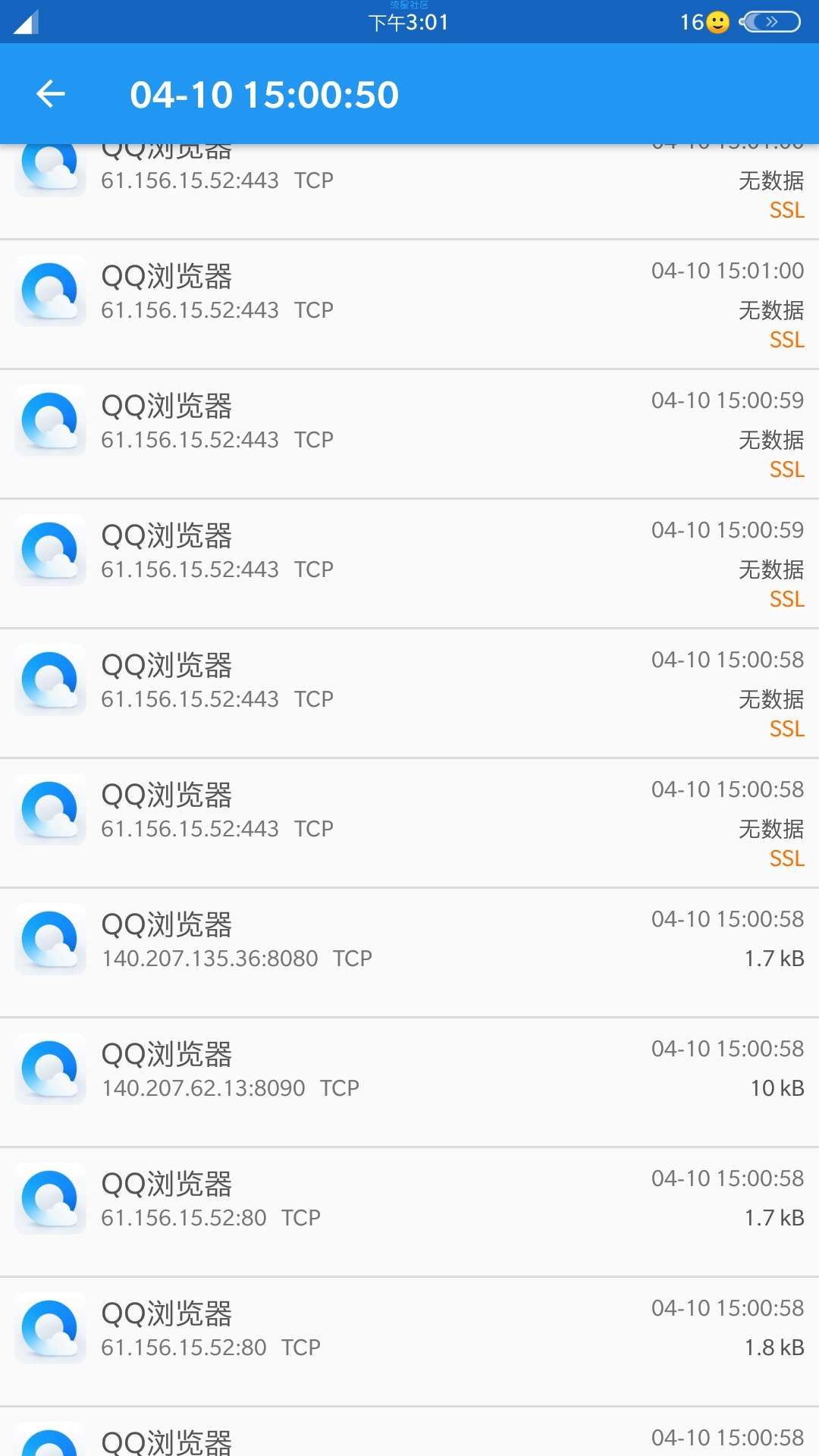View the 61.156.15.52:80 entry with 1.7 kB

pos(409,1211)
